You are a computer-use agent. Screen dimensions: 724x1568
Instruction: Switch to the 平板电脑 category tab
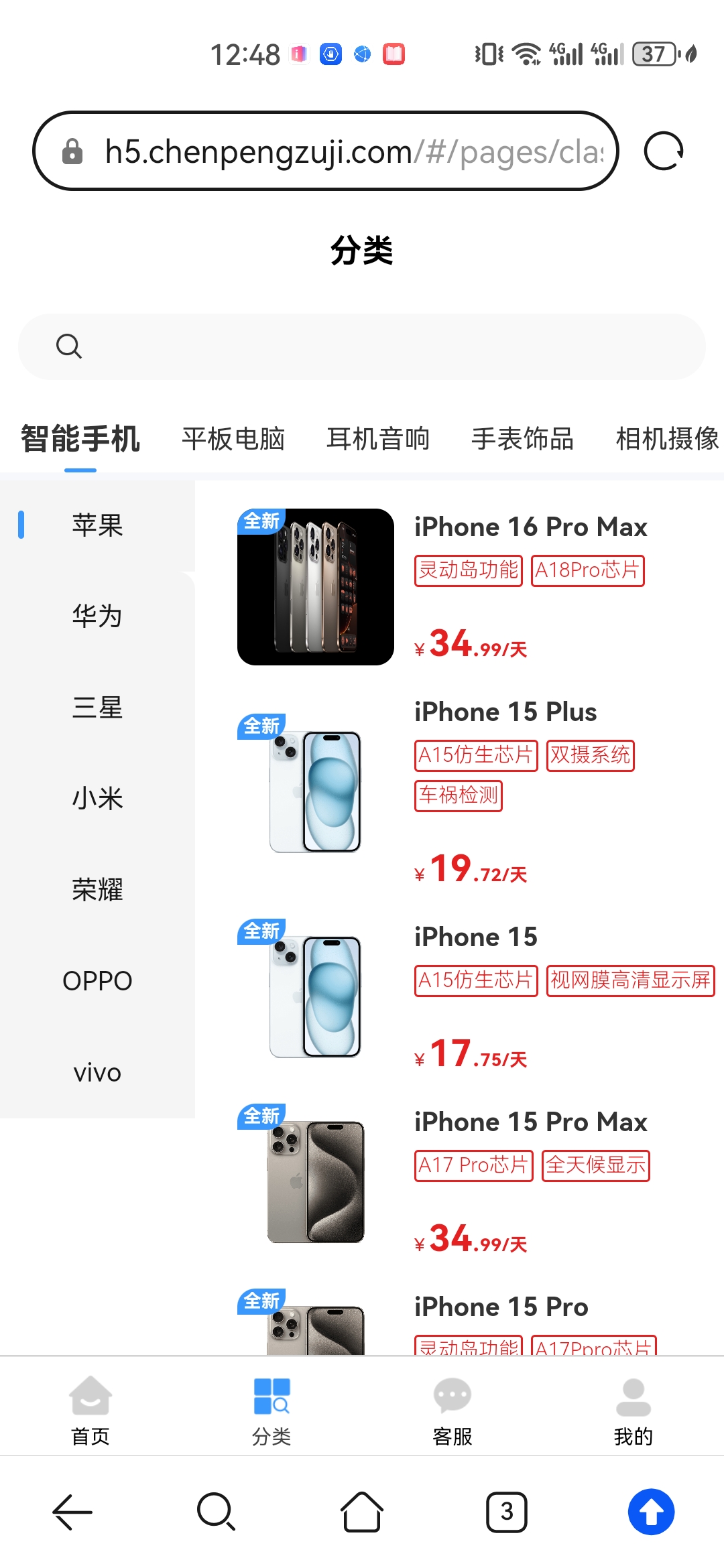tap(233, 439)
